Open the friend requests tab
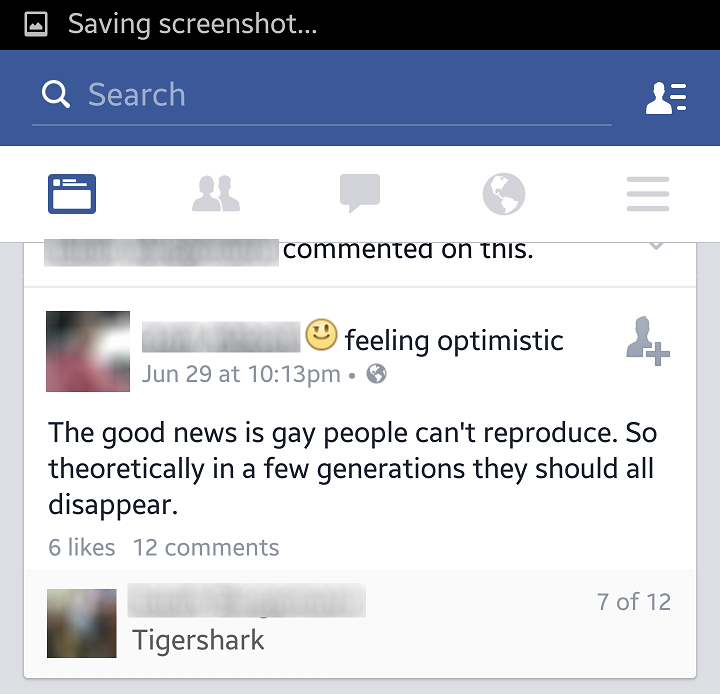Screen dimensions: 720x694 [x=216, y=194]
